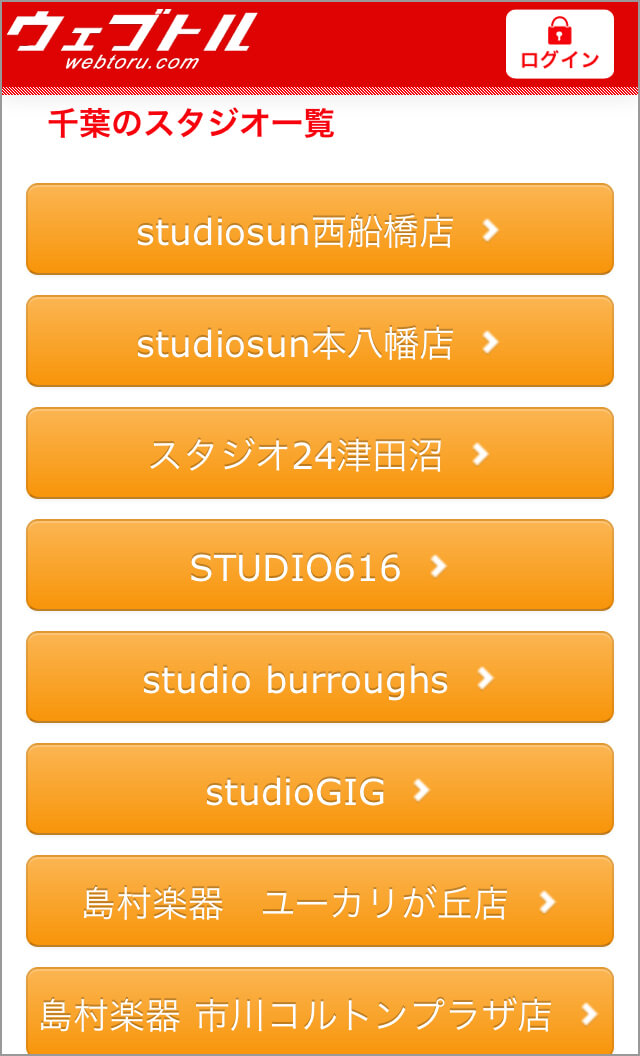Go to 島村楽器 市川コルトンプラザ店
This screenshot has height=1056, width=640.
pyautogui.click(x=319, y=1012)
